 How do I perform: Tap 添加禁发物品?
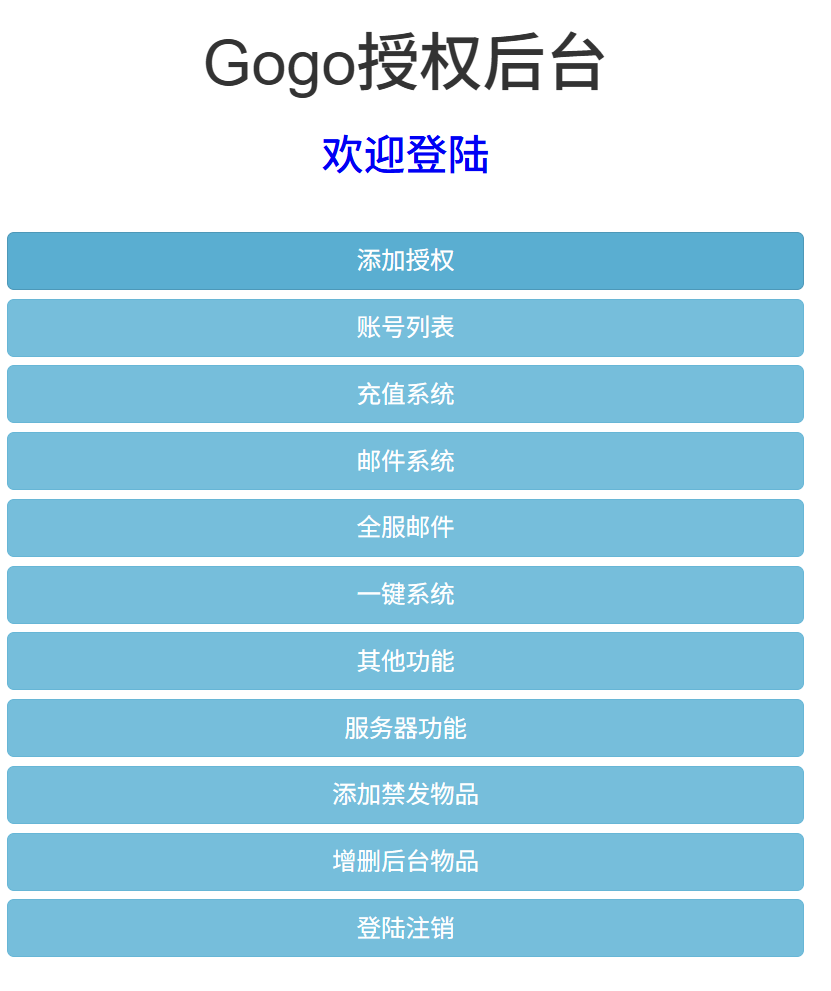tap(405, 795)
